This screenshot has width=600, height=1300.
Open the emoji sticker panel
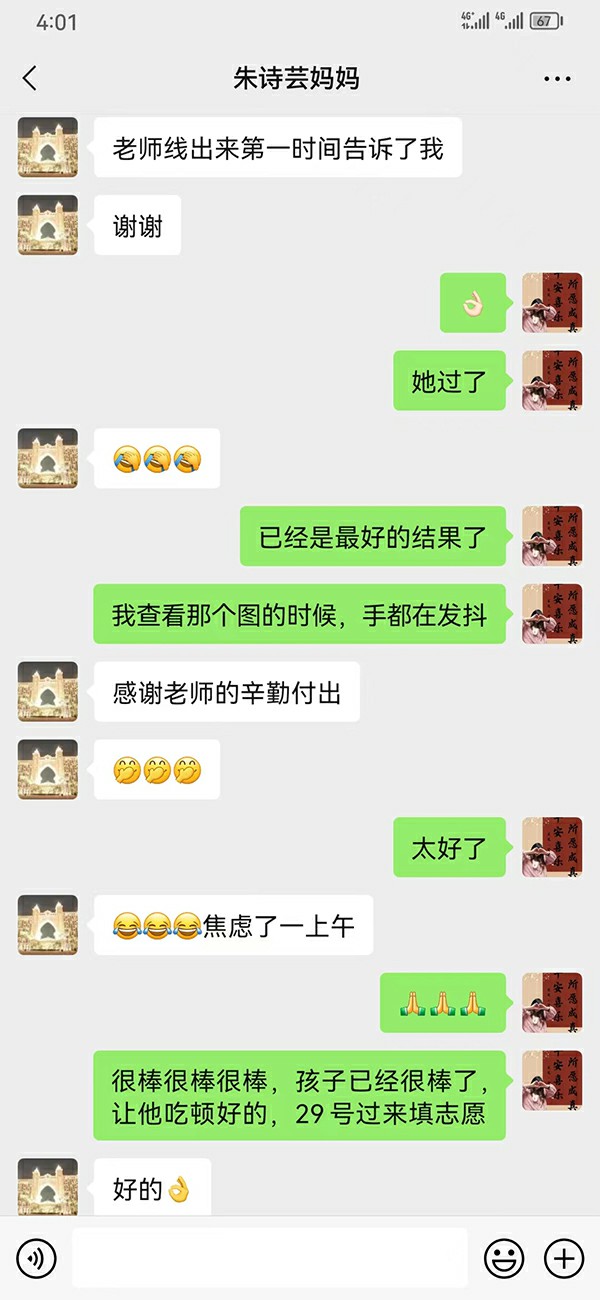click(x=504, y=1258)
